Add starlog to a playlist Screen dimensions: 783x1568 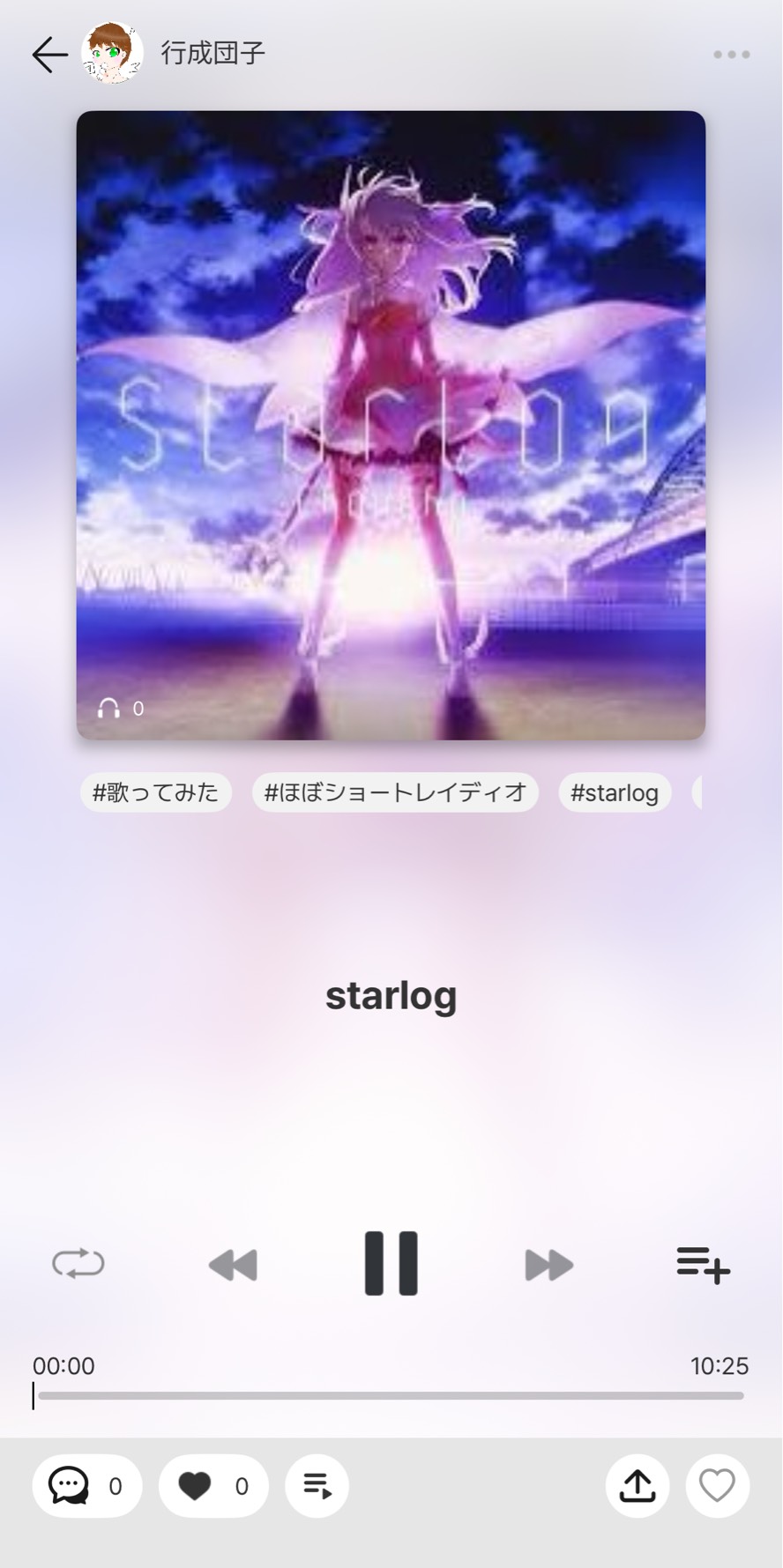point(703,1265)
